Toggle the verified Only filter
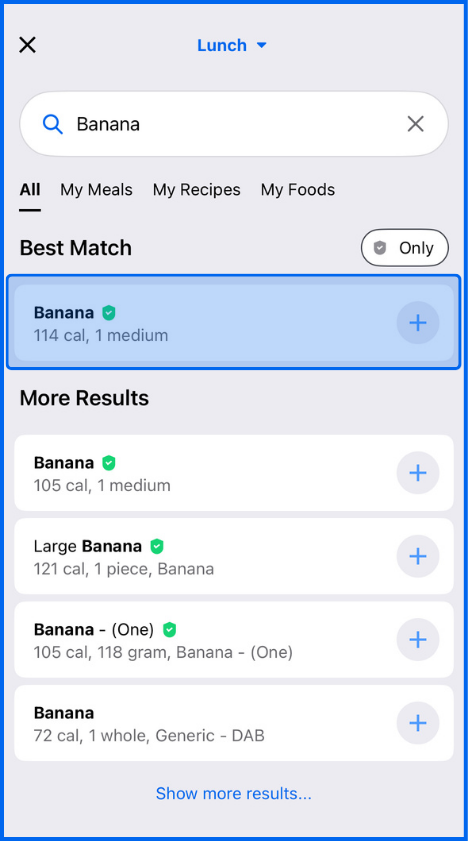Image resolution: width=469 pixels, height=842 pixels. pyautogui.click(x=405, y=248)
